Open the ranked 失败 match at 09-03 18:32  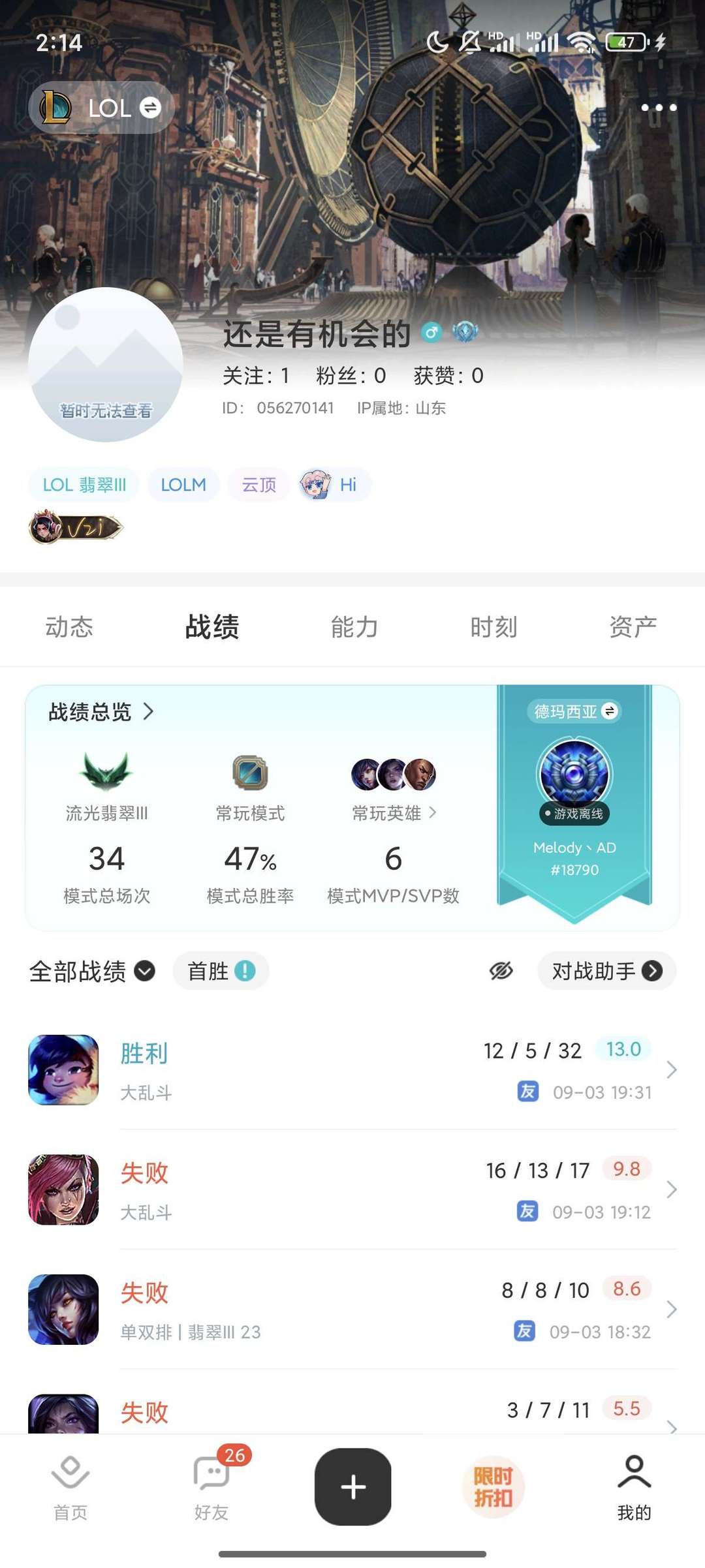point(352,1310)
